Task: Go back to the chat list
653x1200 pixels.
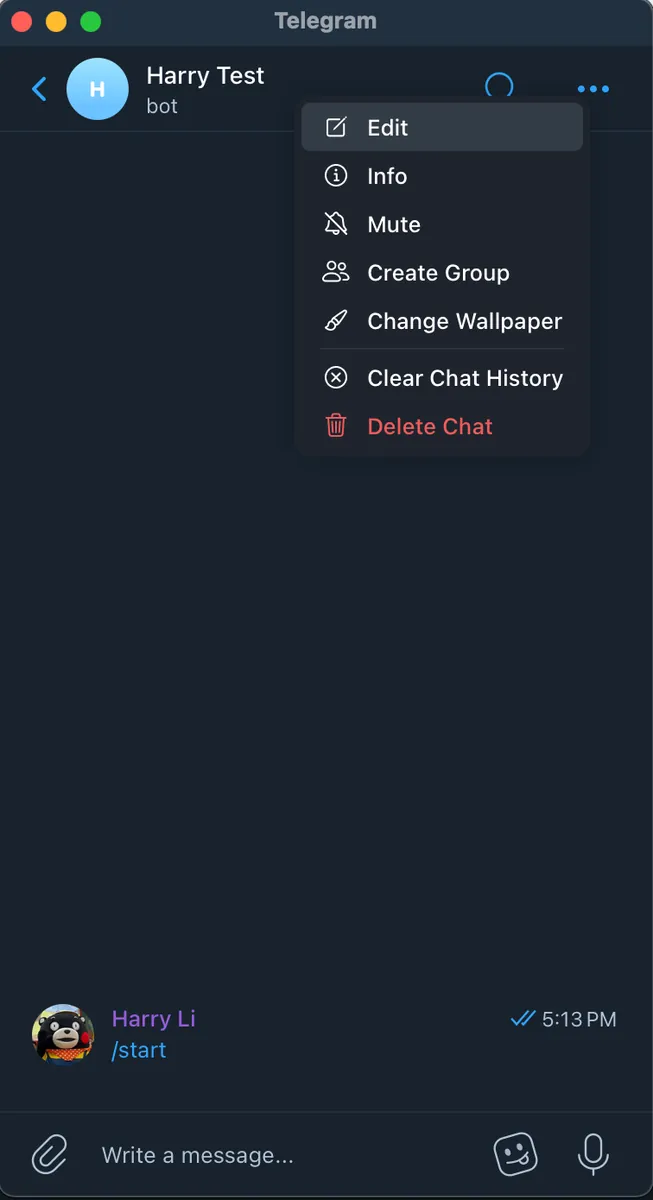Action: 39,89
